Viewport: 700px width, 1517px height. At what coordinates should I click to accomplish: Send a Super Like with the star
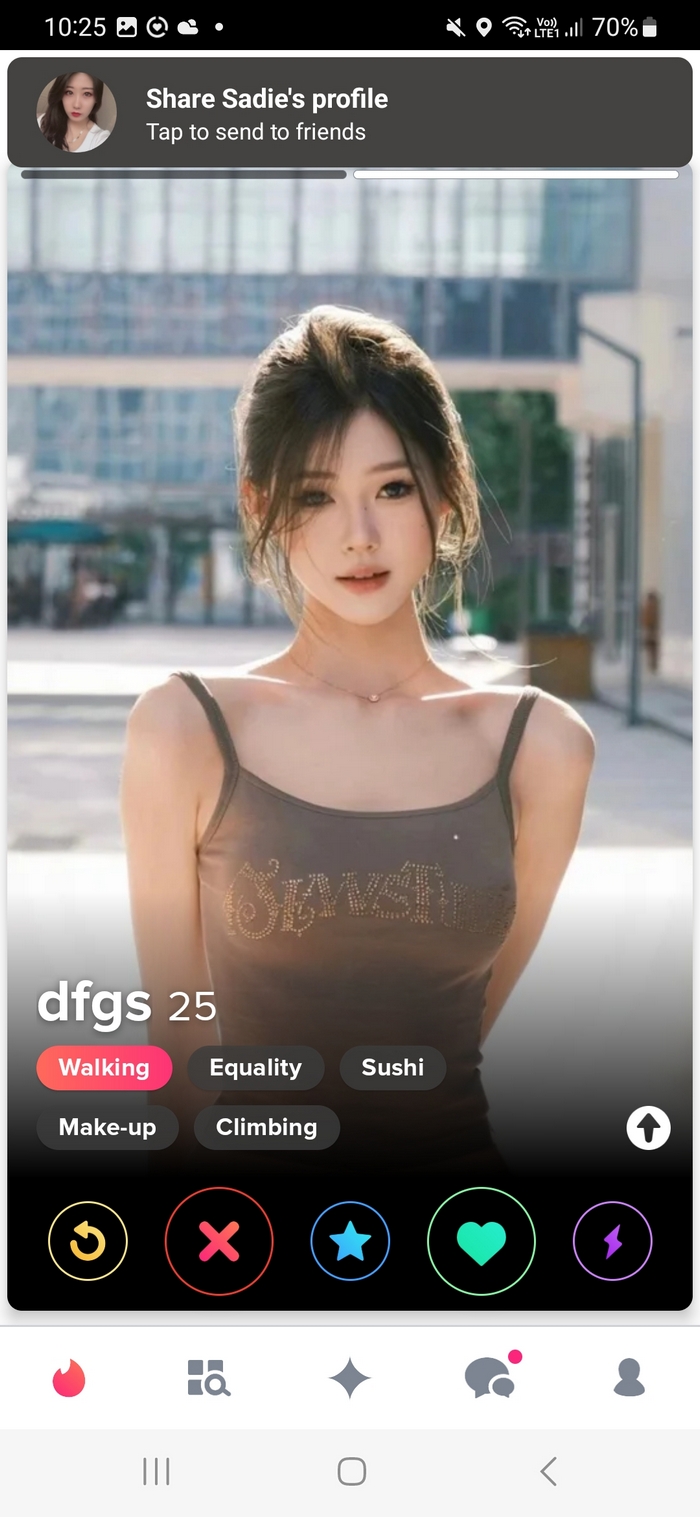350,1241
